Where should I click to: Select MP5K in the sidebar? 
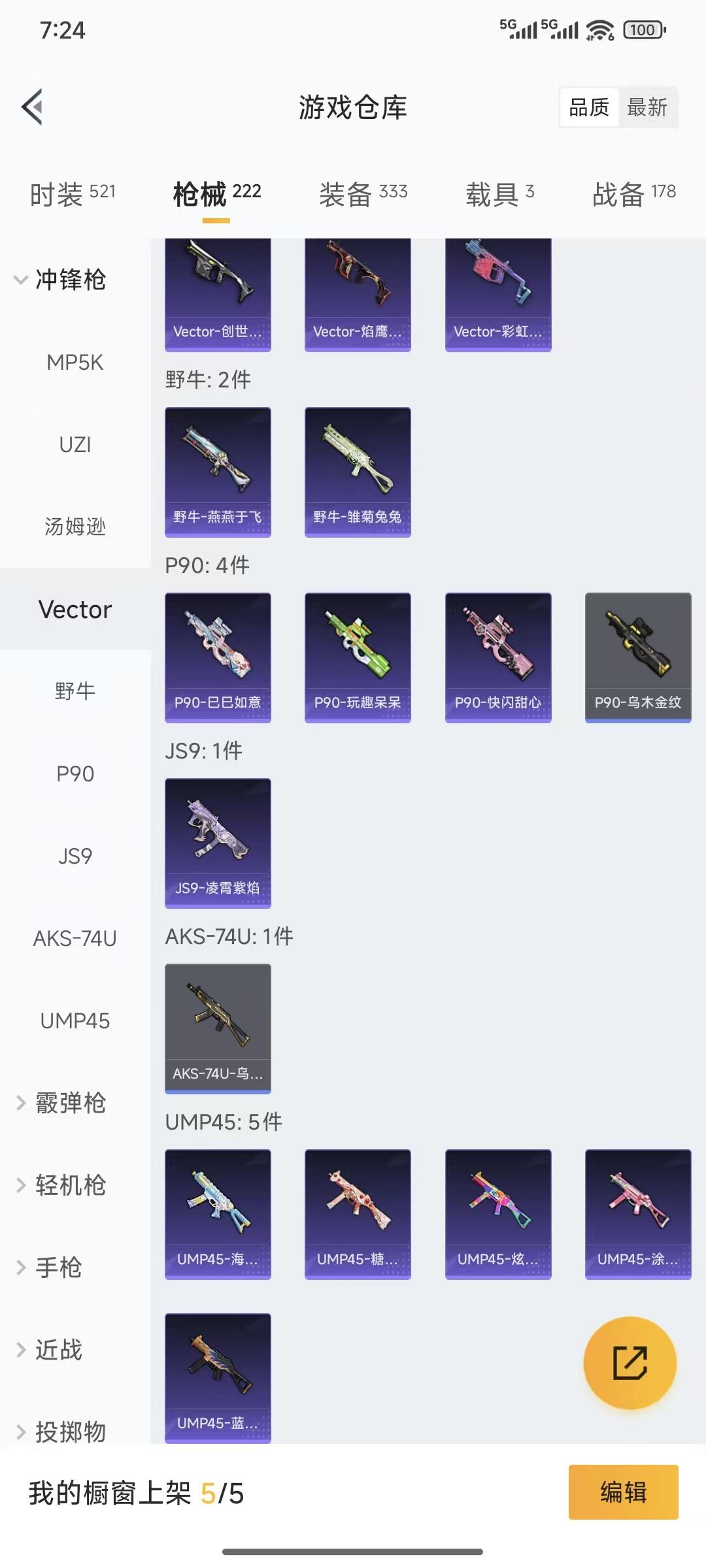pyautogui.click(x=75, y=362)
